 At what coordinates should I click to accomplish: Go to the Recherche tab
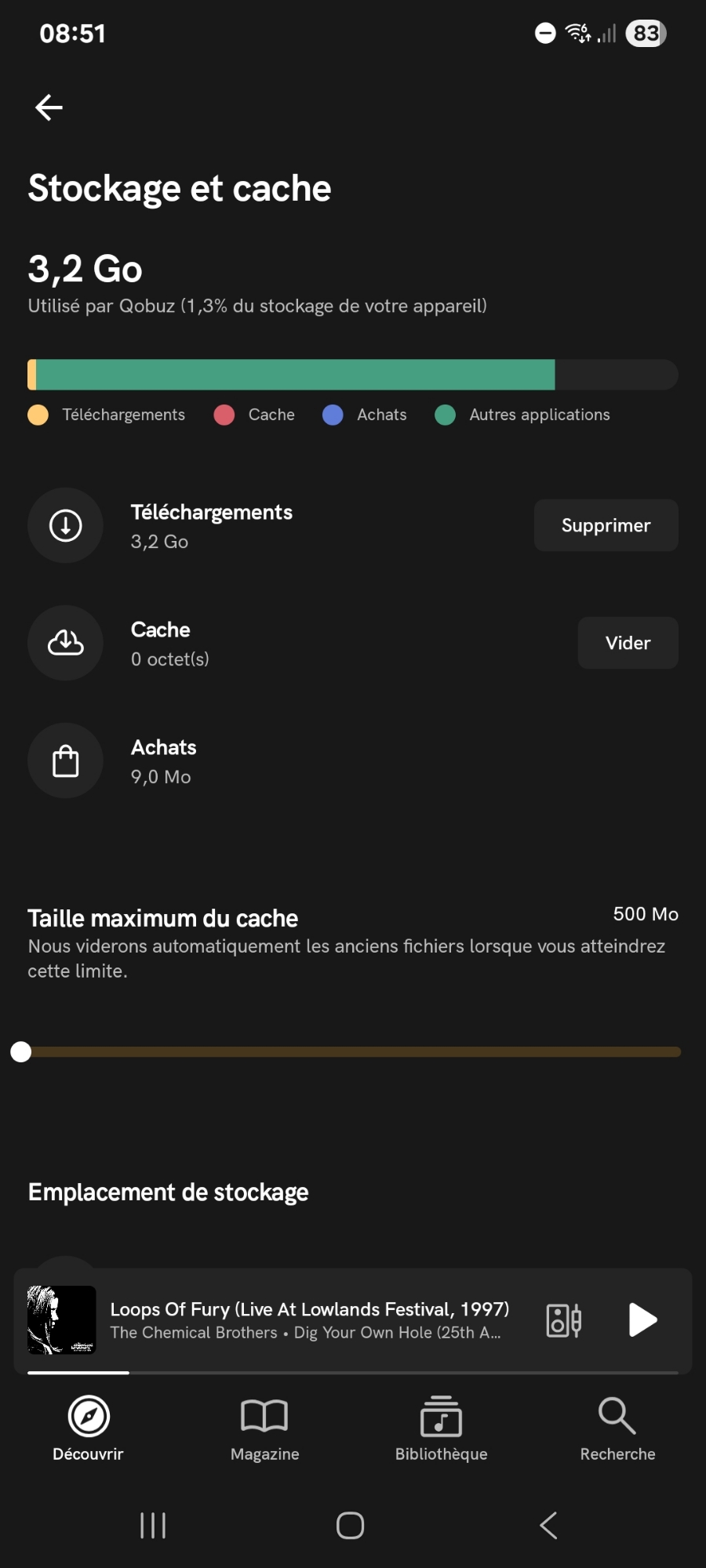click(x=617, y=1428)
